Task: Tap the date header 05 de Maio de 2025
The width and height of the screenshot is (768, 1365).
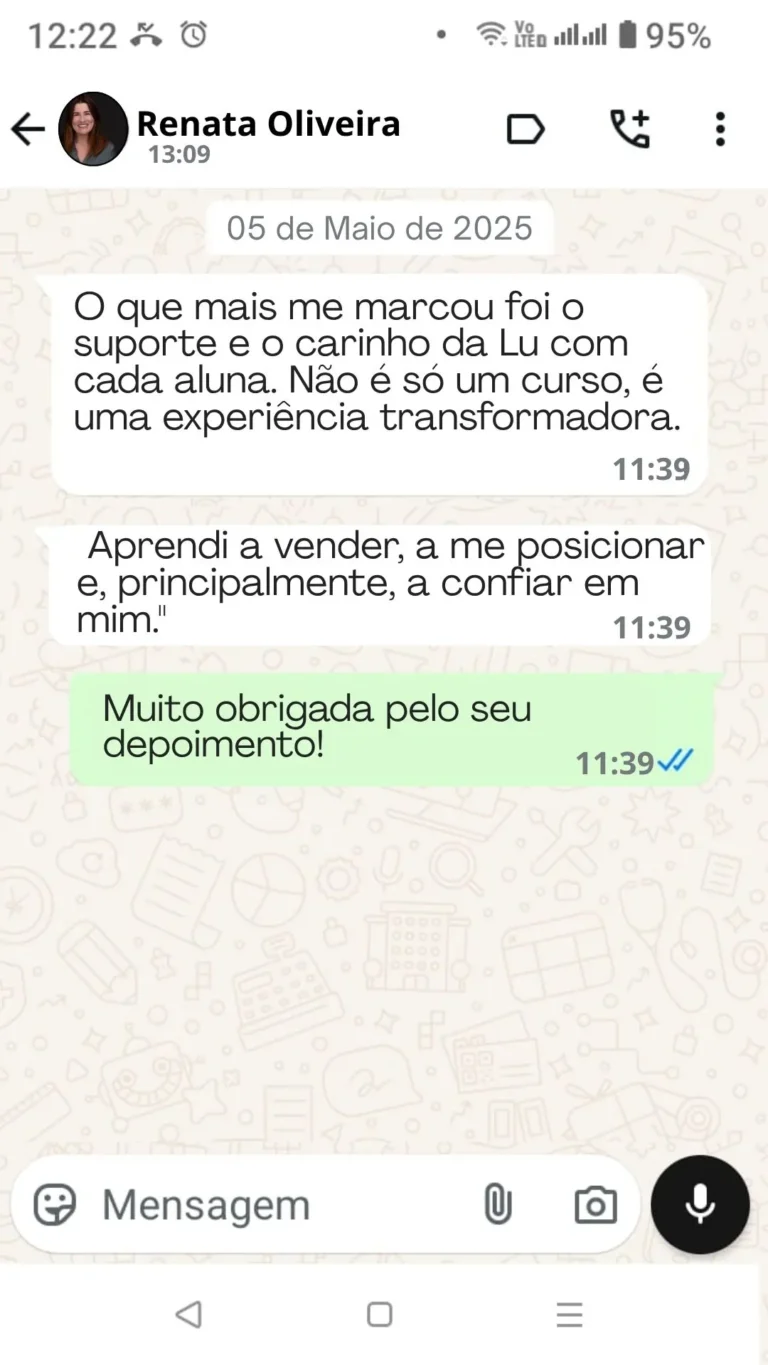Action: click(380, 228)
